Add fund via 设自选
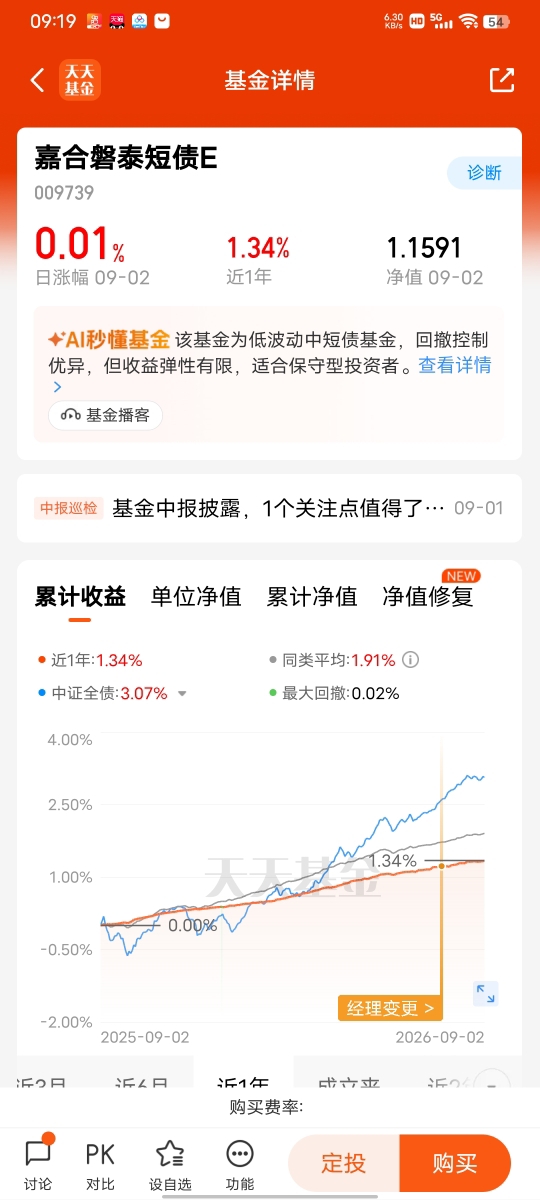The height and width of the screenshot is (1200, 540). pyautogui.click(x=170, y=1164)
